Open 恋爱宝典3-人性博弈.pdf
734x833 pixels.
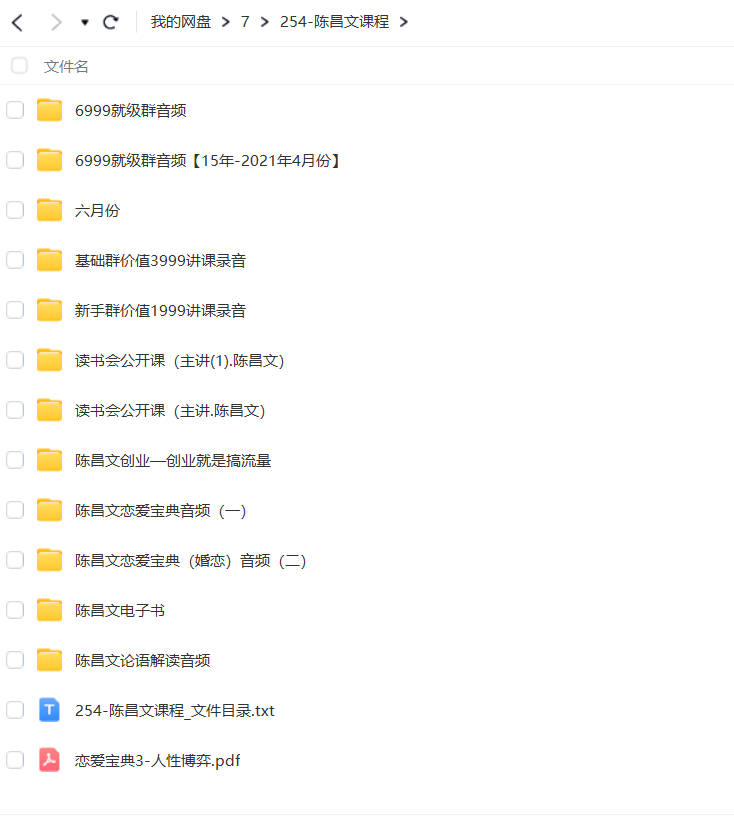coord(157,760)
